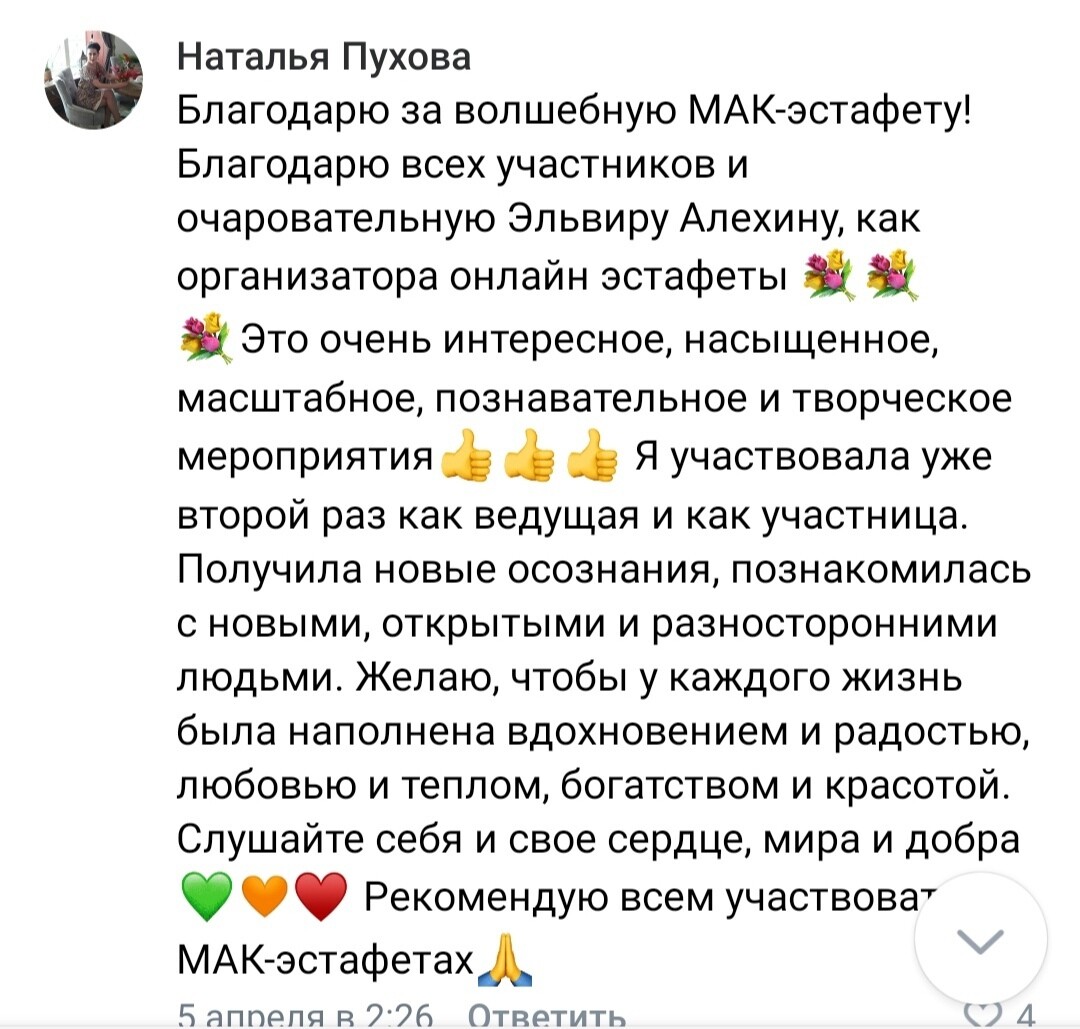1080x1029 pixels.
Task: Open the commenter name Наталья Пухова
Action: click(323, 59)
